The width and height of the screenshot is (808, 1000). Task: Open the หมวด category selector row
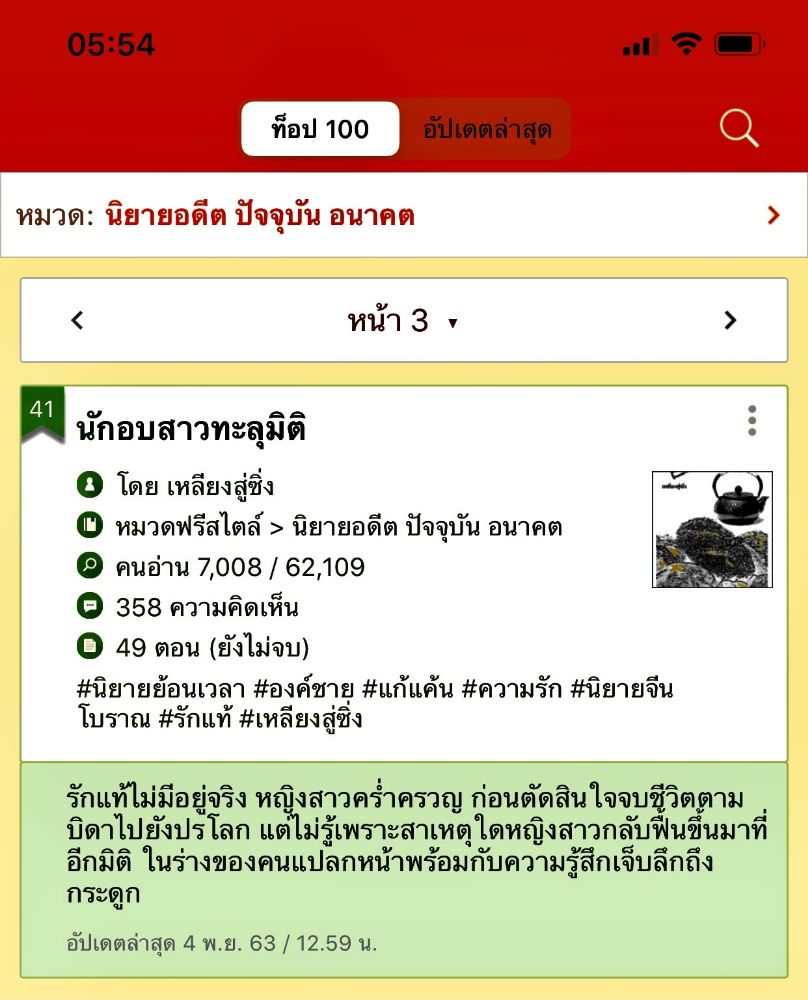pyautogui.click(x=404, y=215)
